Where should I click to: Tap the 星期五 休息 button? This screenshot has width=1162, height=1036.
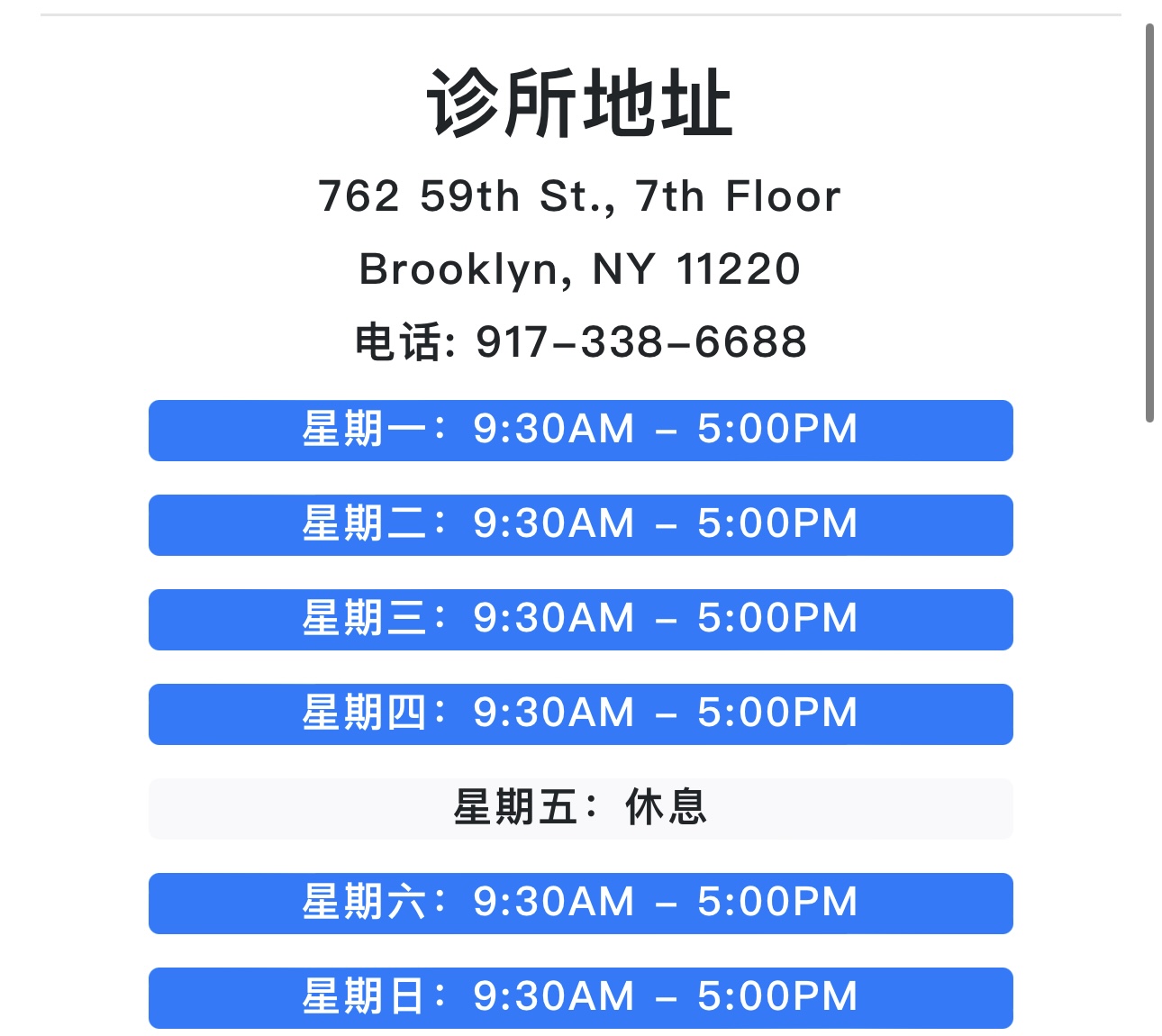click(x=580, y=809)
